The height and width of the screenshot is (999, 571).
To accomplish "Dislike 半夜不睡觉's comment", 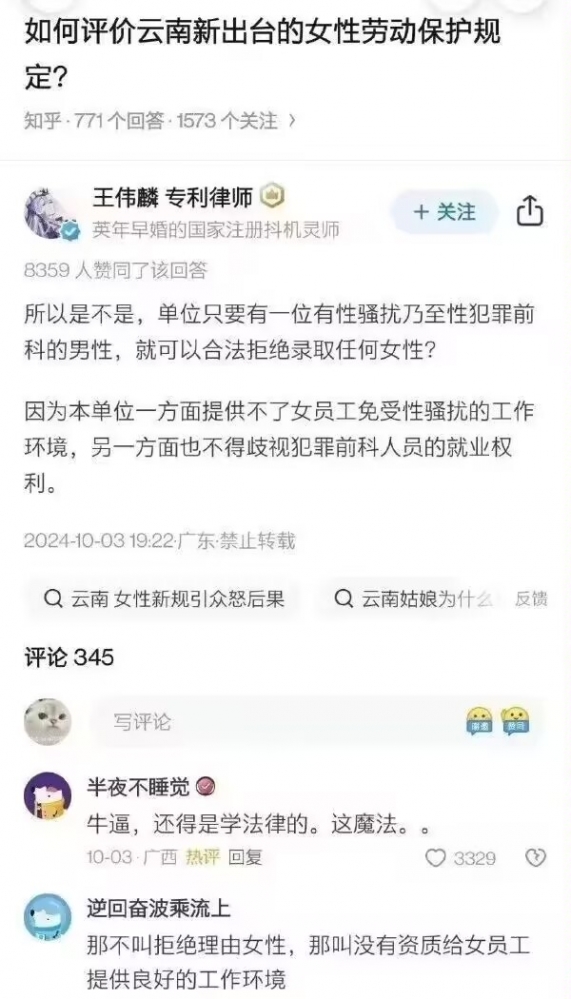I will pos(535,858).
